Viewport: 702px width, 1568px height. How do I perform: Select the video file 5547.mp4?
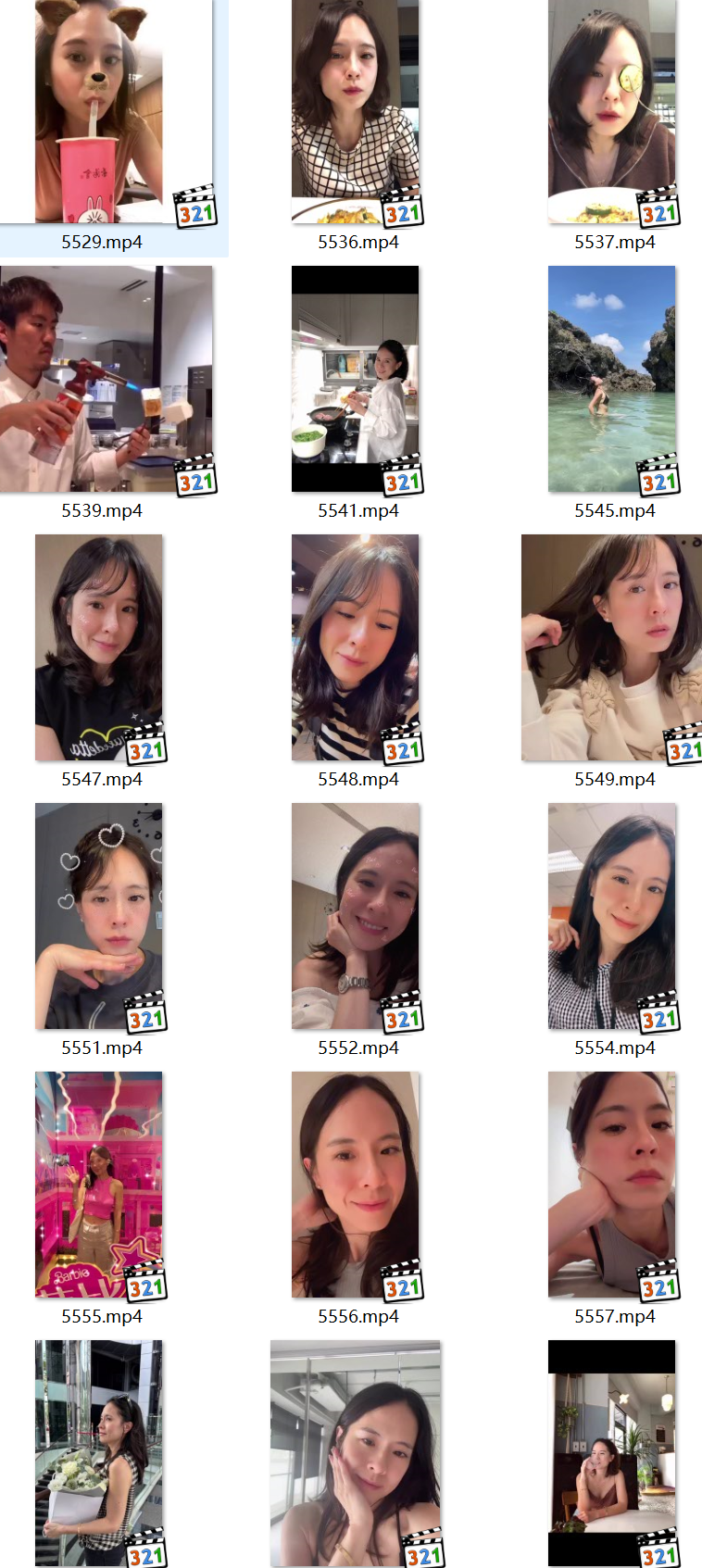pyautogui.click(x=99, y=647)
